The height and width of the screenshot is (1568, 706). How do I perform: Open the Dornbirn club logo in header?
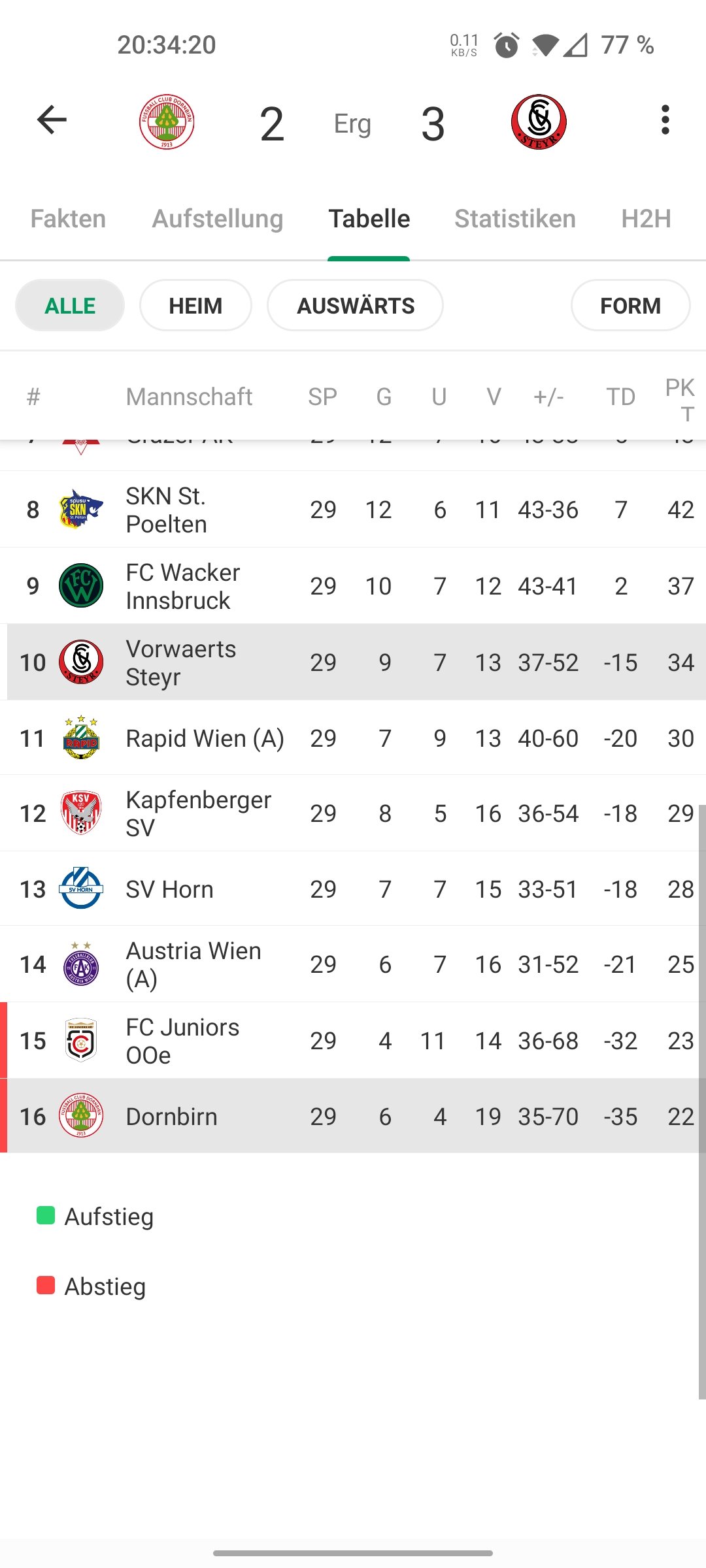(167, 122)
